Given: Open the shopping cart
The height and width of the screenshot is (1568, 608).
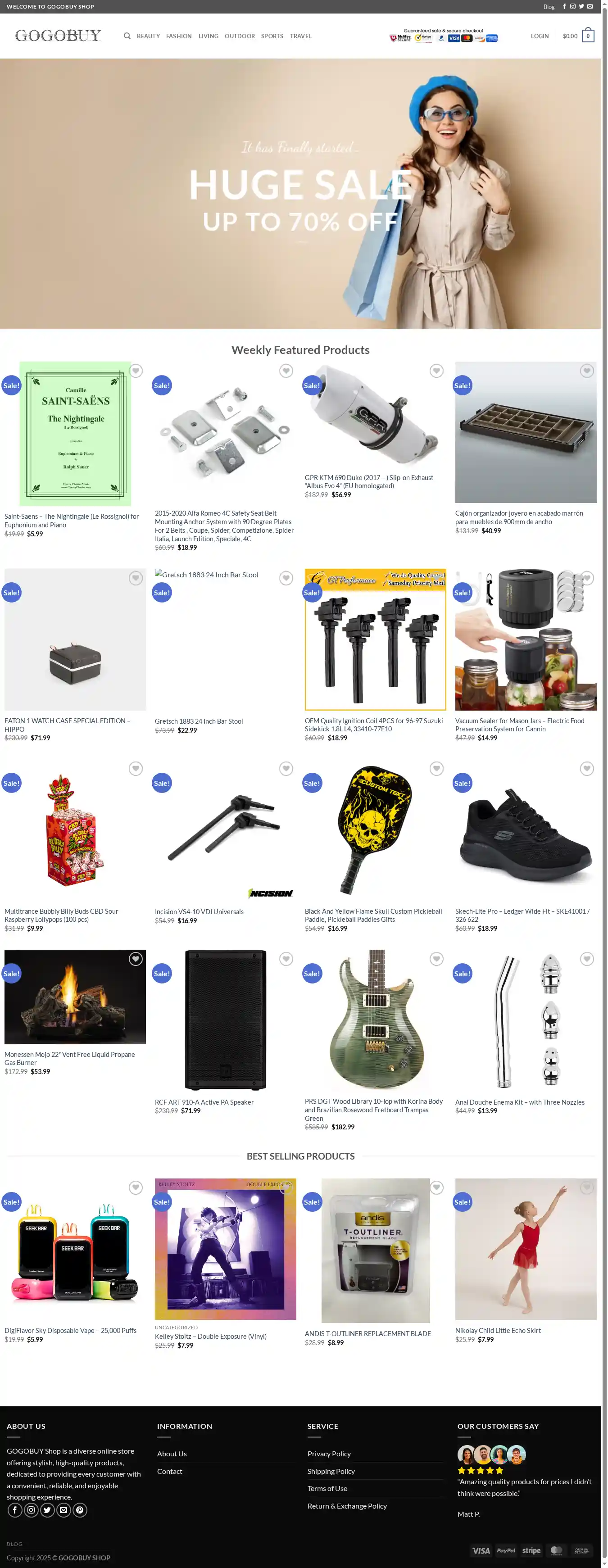Looking at the screenshot, I should (587, 36).
